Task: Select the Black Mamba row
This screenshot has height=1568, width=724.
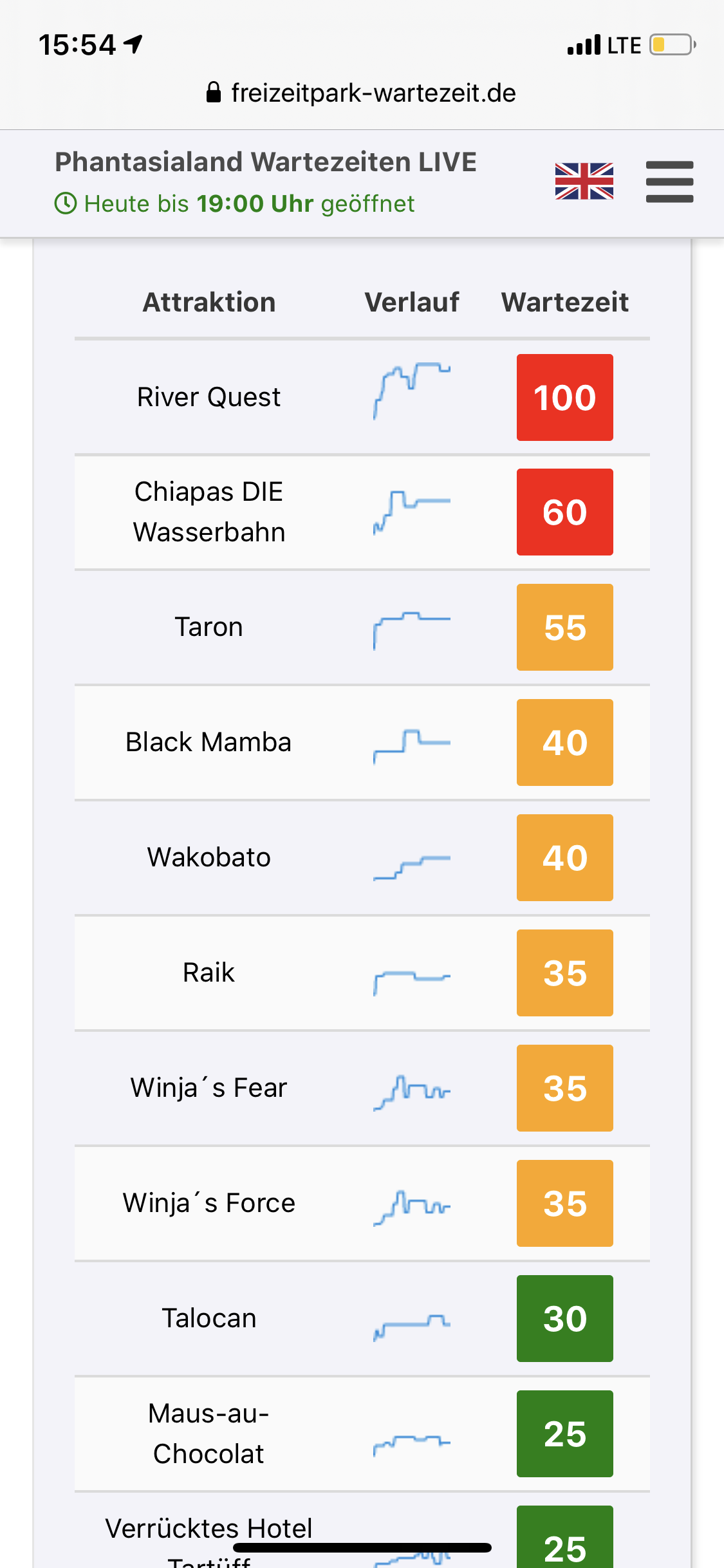Action: point(362,742)
